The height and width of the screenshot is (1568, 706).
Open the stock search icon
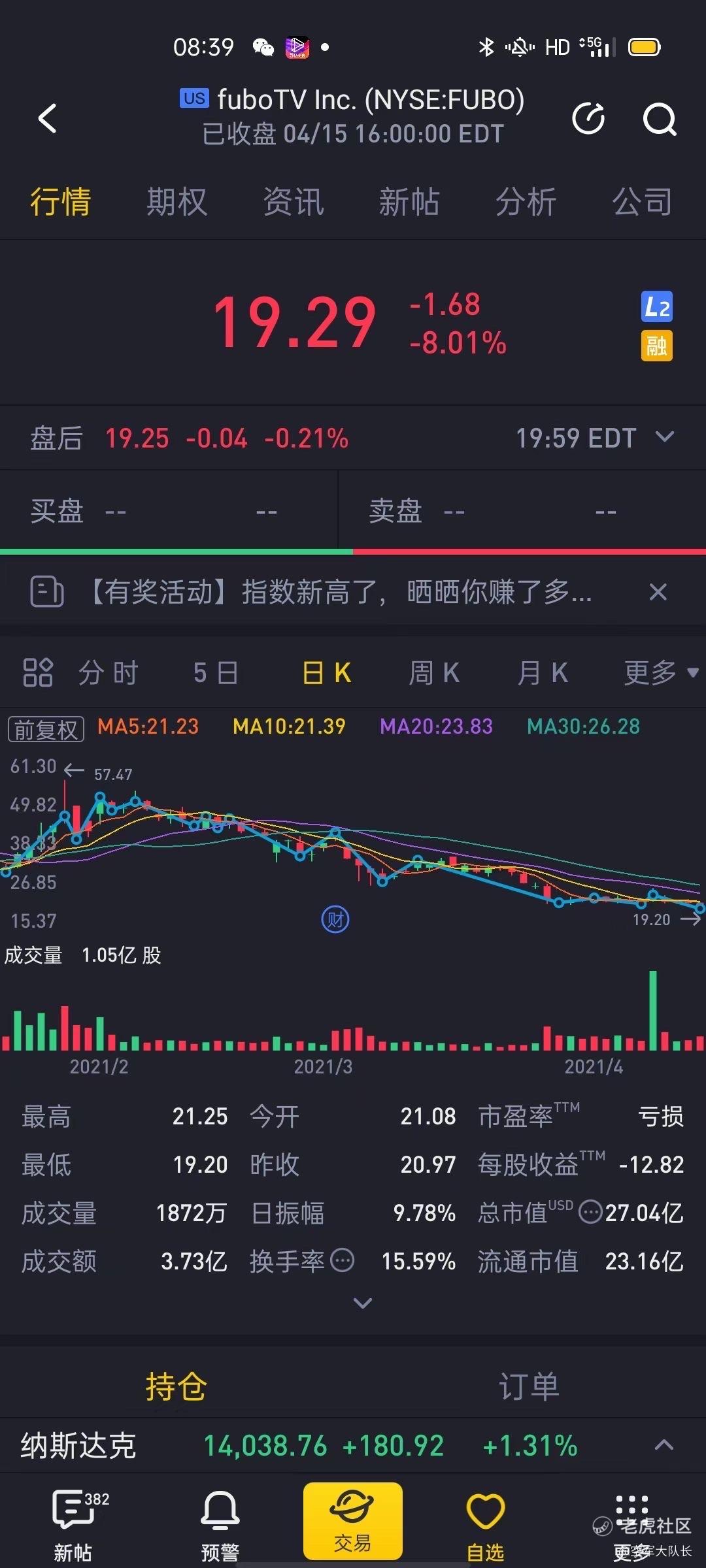(660, 119)
